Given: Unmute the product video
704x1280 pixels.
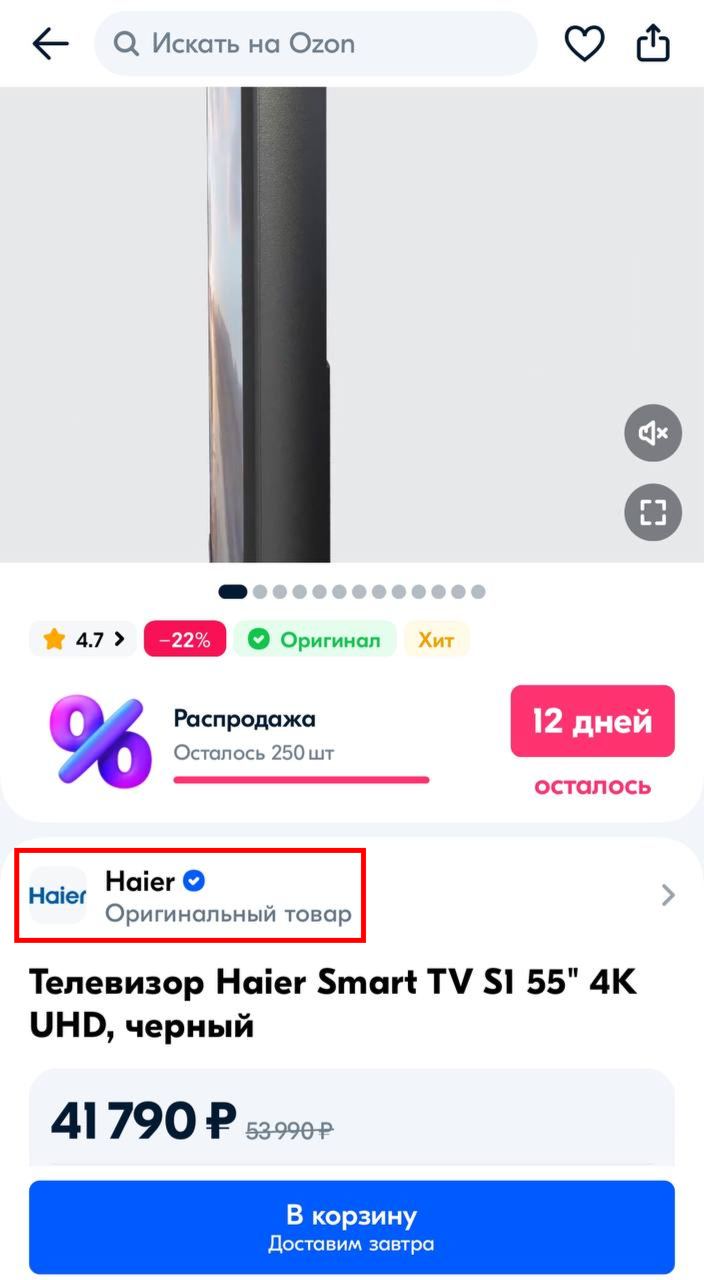Looking at the screenshot, I should tap(653, 433).
